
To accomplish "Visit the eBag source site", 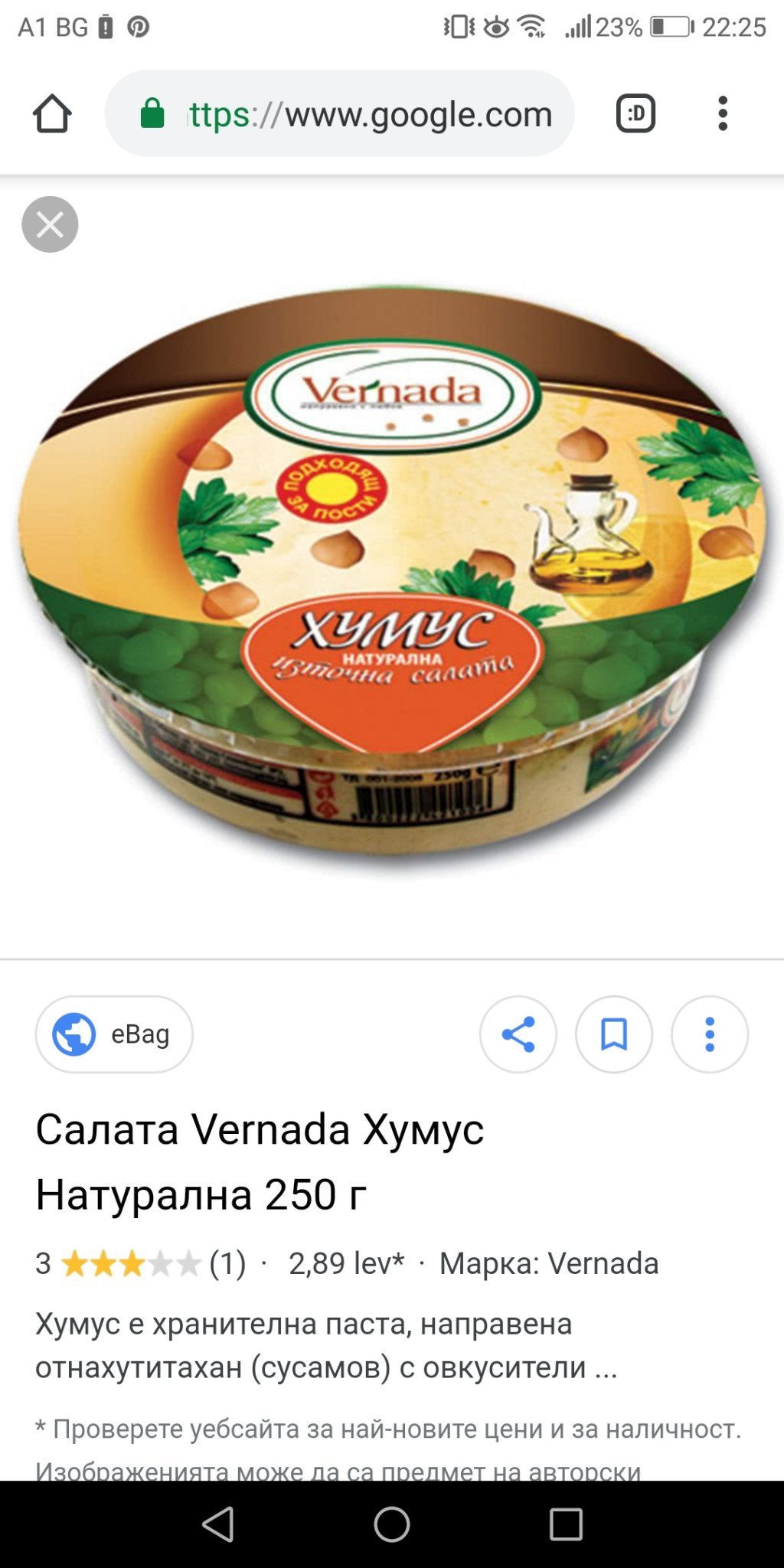I will [x=114, y=1034].
